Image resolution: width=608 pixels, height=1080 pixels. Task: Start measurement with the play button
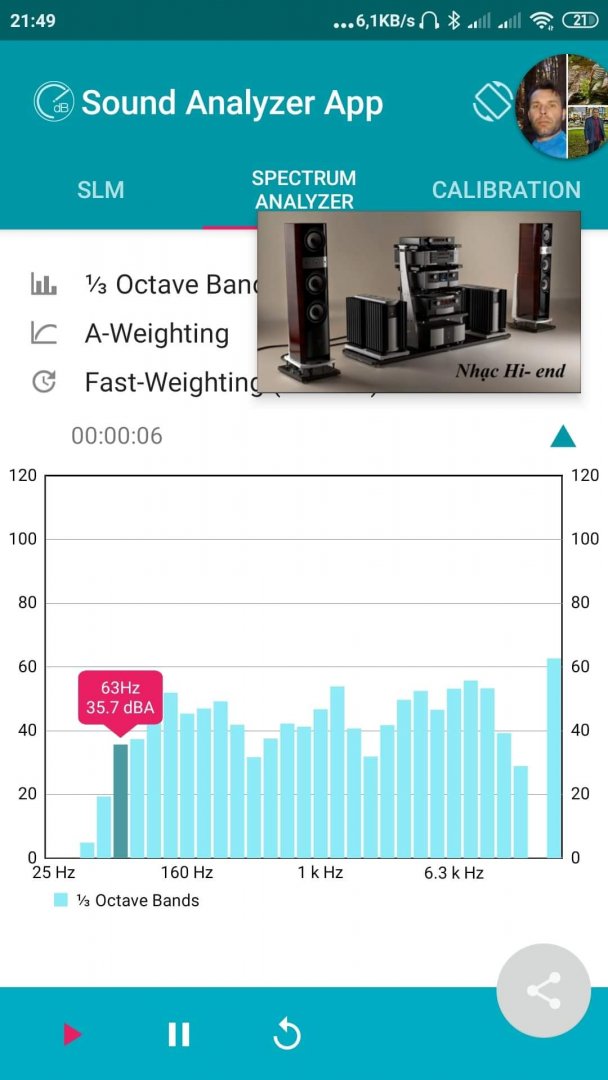72,1034
